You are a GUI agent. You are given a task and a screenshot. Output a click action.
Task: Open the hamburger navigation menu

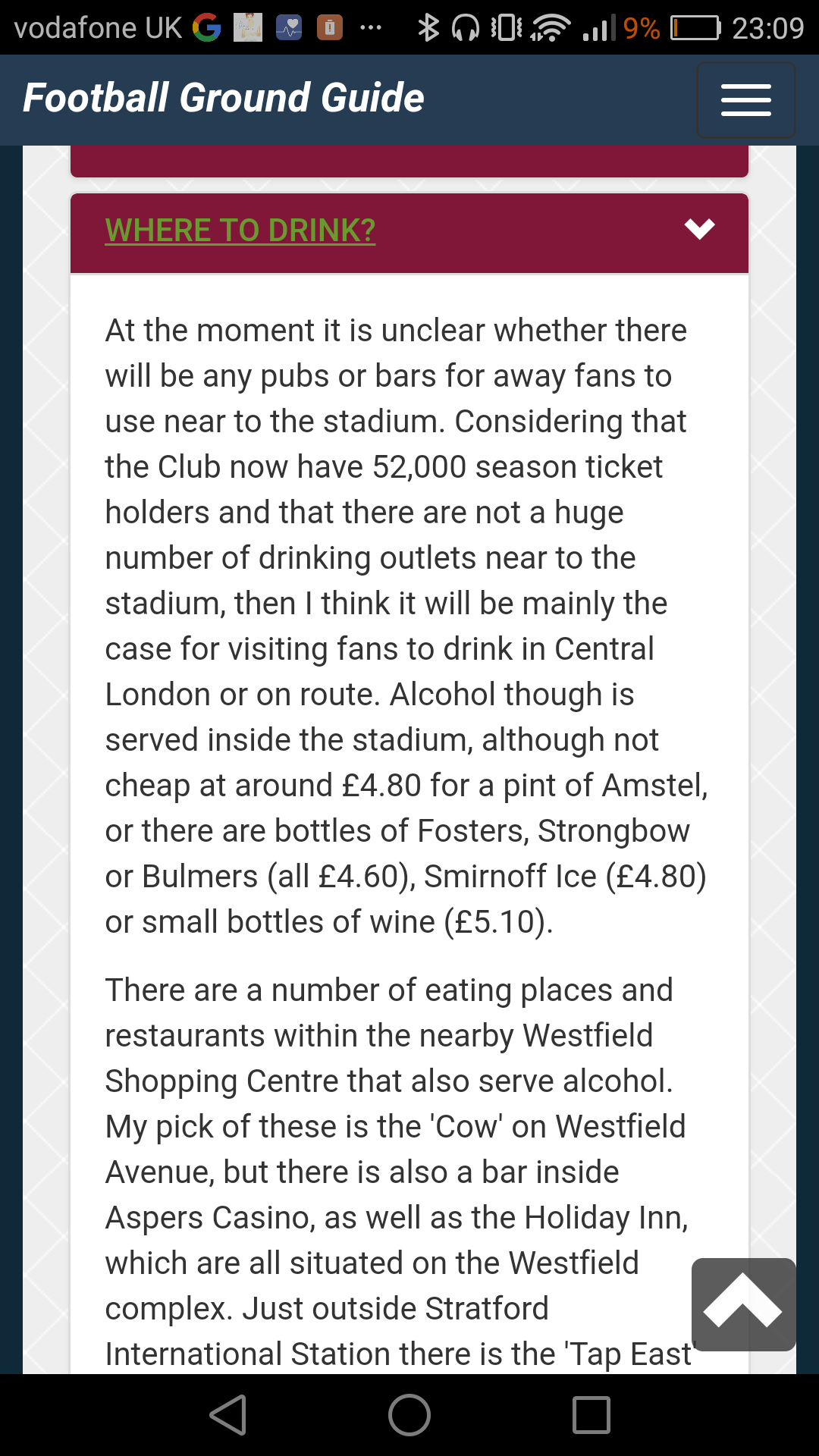(x=745, y=99)
